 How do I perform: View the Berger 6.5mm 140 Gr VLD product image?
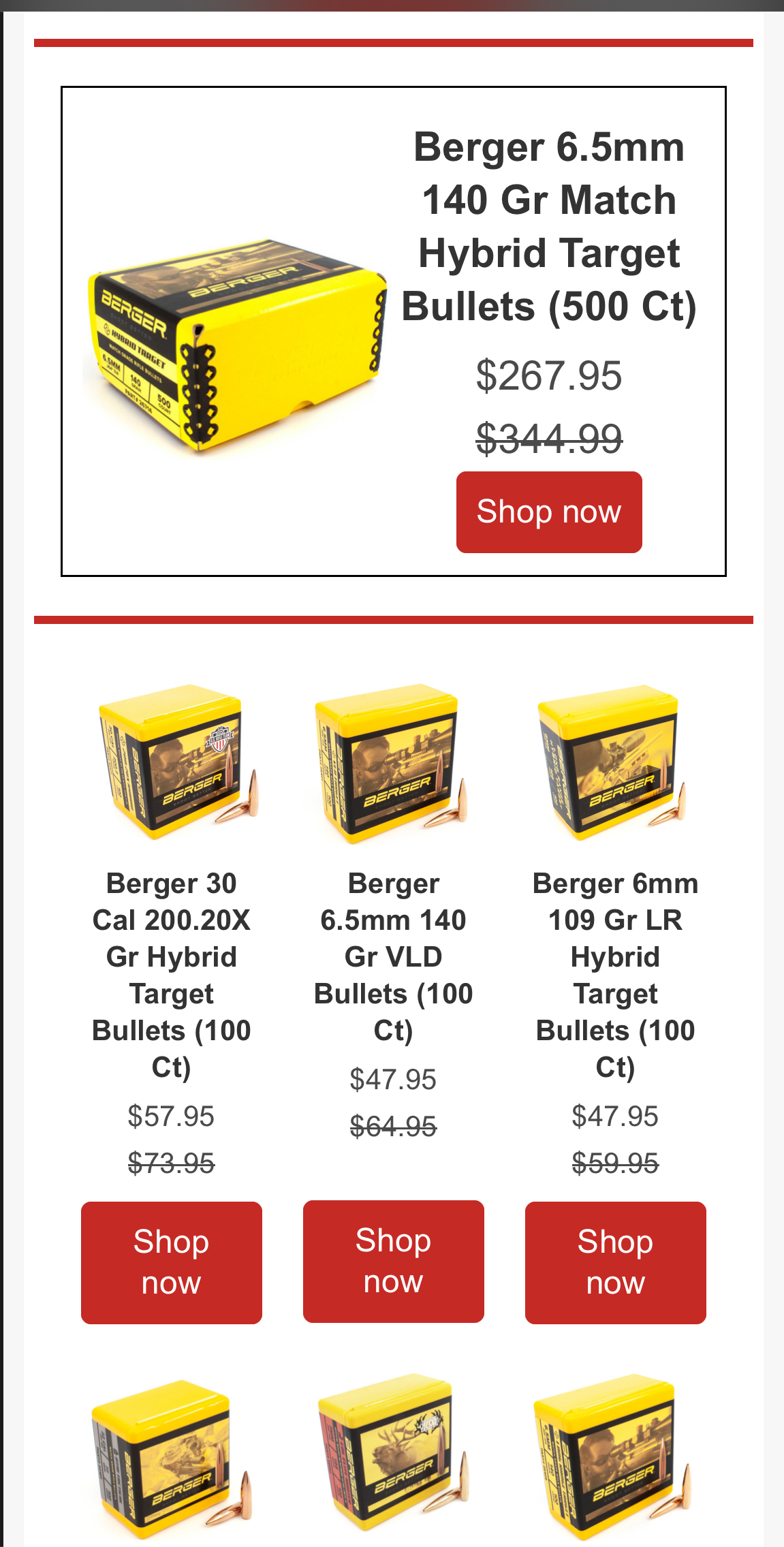coord(393,762)
